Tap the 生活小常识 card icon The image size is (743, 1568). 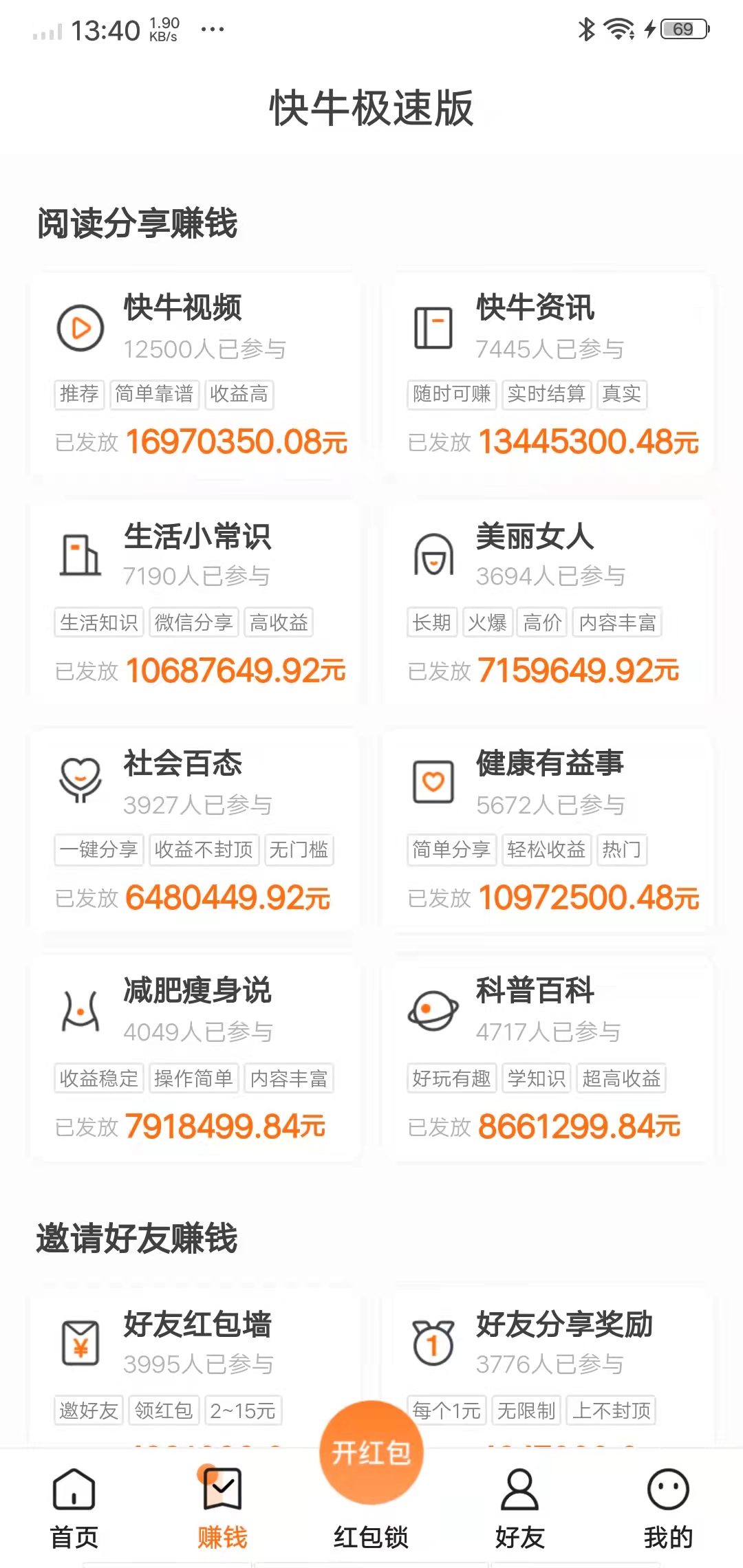point(80,556)
